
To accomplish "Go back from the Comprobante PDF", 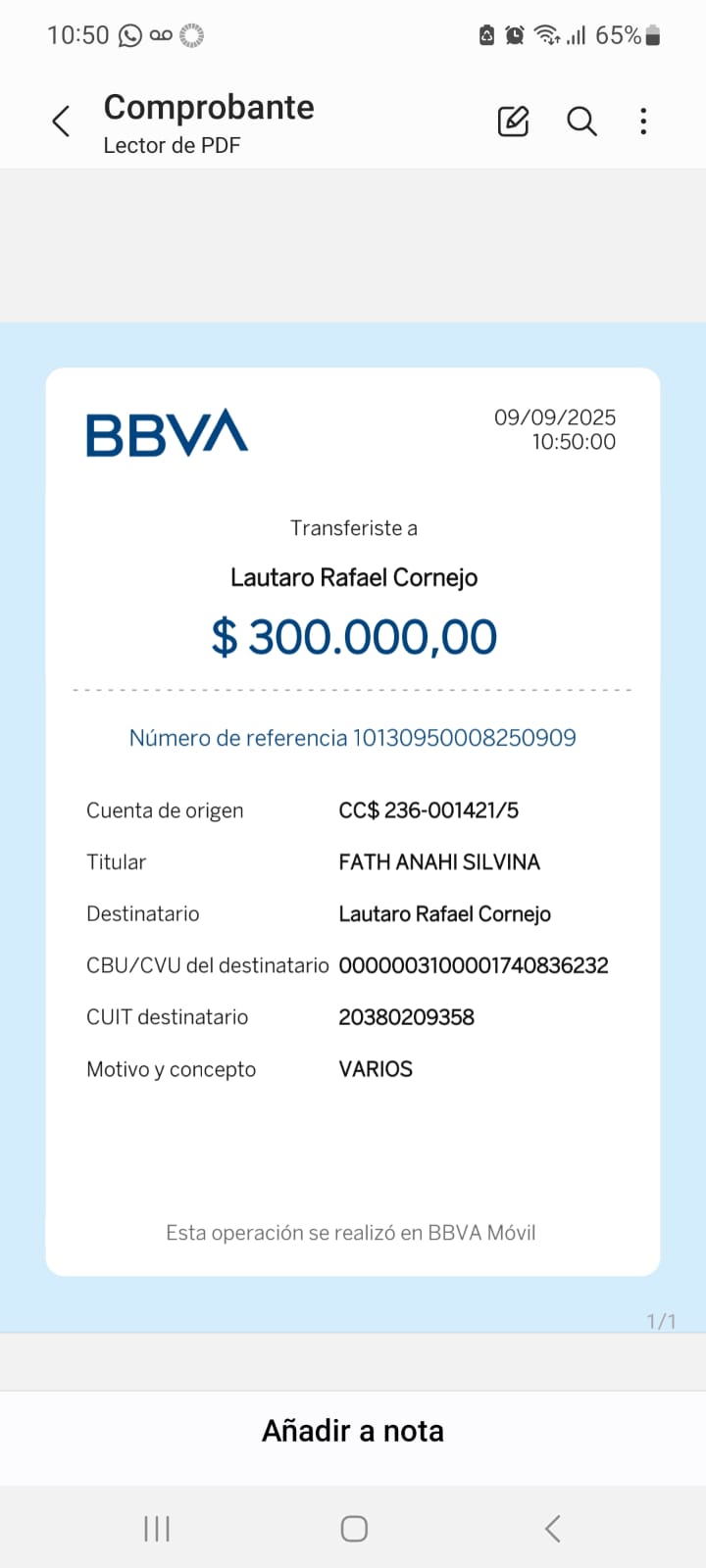I will tap(61, 122).
